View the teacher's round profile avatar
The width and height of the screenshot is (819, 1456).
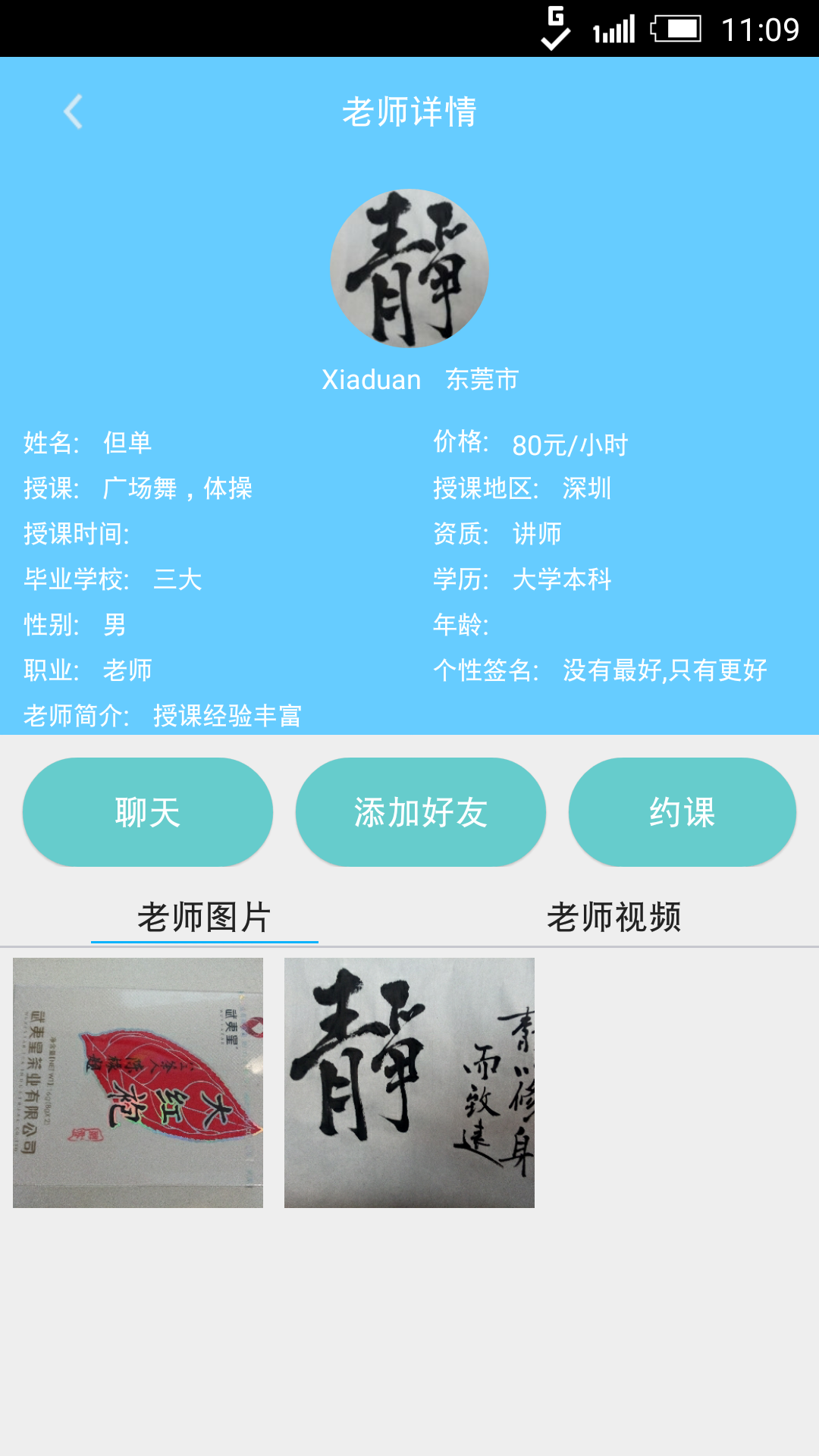[x=409, y=268]
